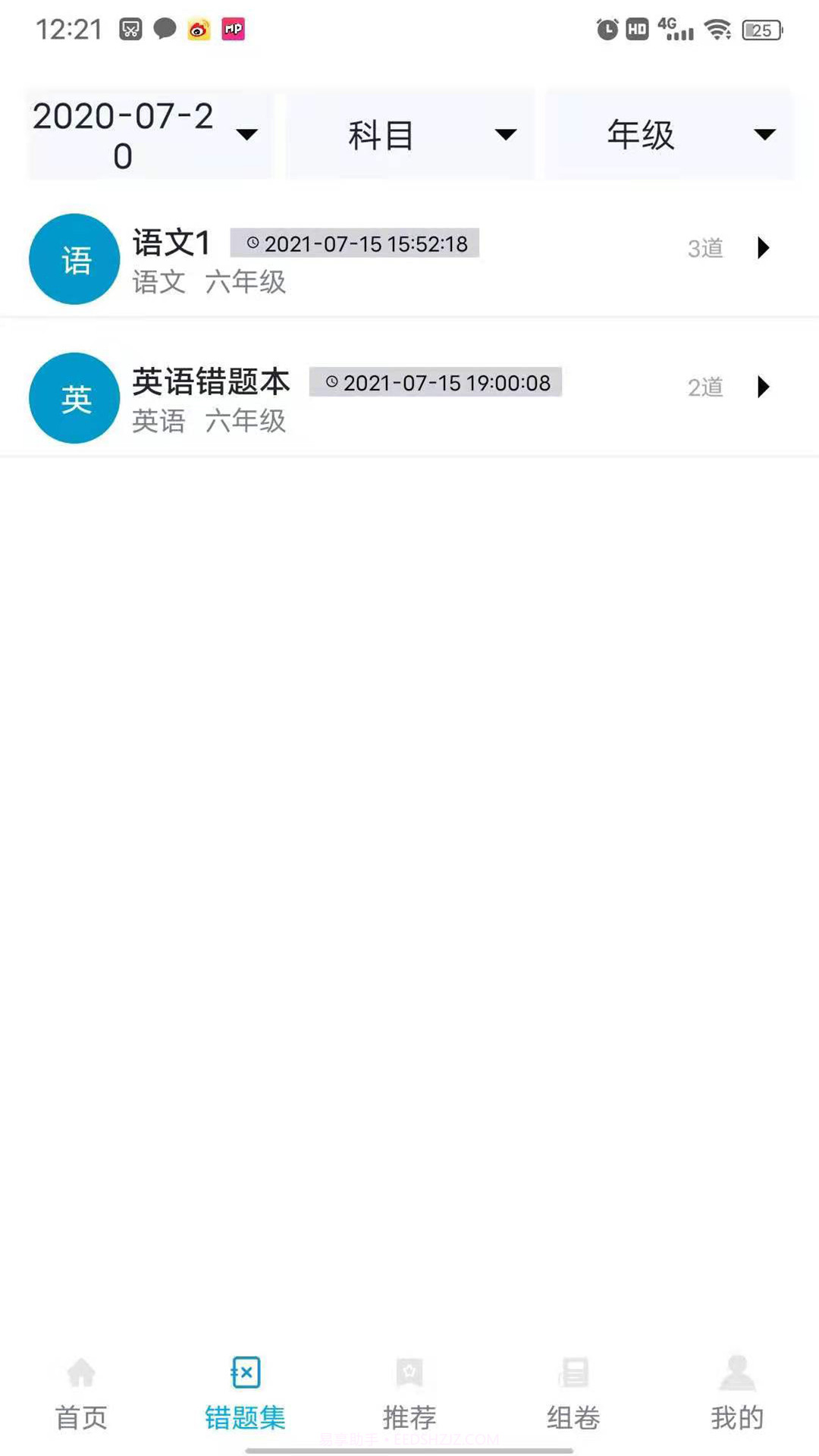Open the 年级 grade dropdown
819x1456 pixels.
[x=670, y=134]
